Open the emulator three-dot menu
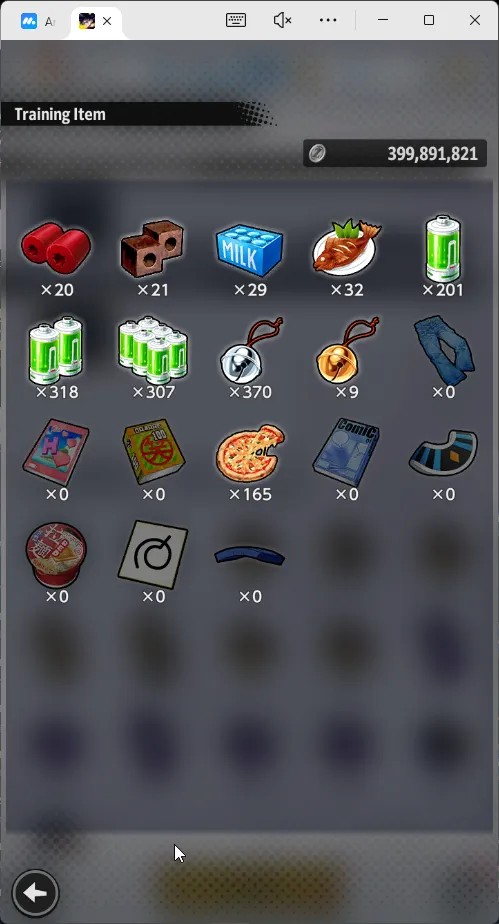Image resolution: width=499 pixels, height=924 pixels. (328, 20)
